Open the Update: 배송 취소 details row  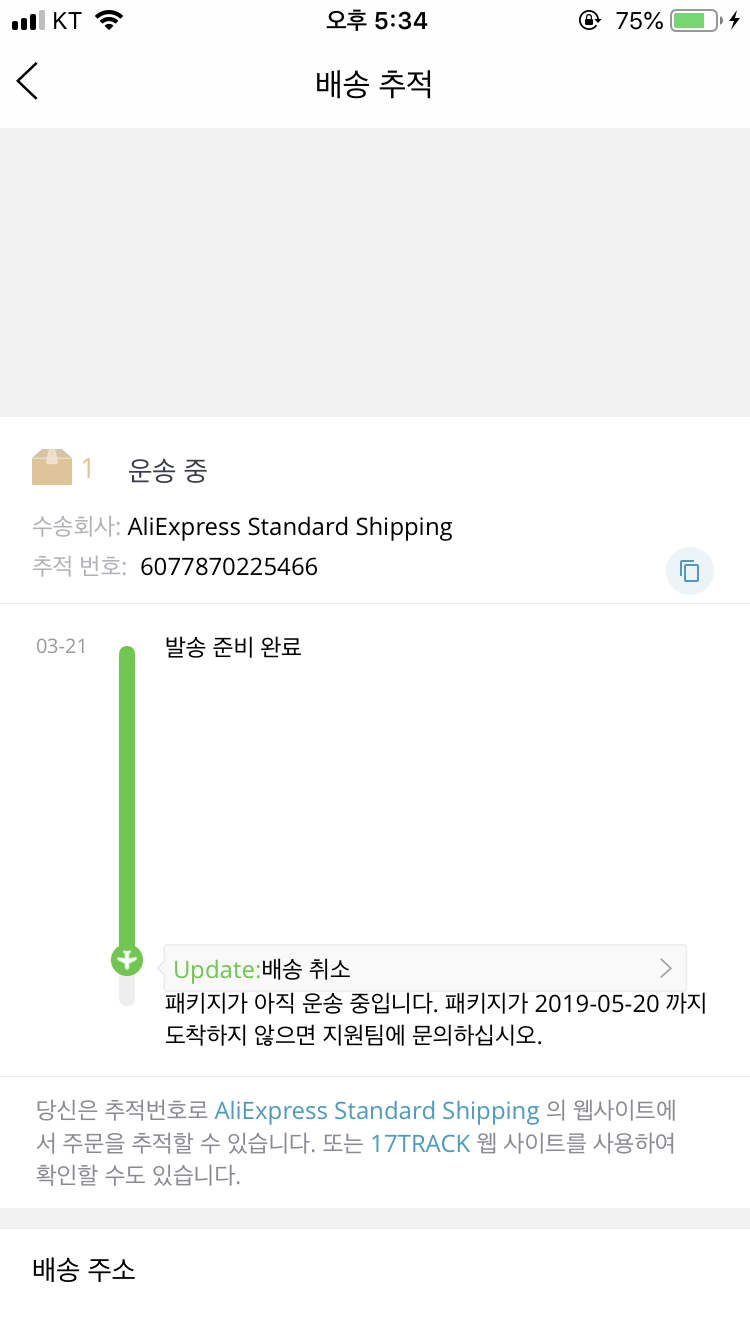[425, 968]
